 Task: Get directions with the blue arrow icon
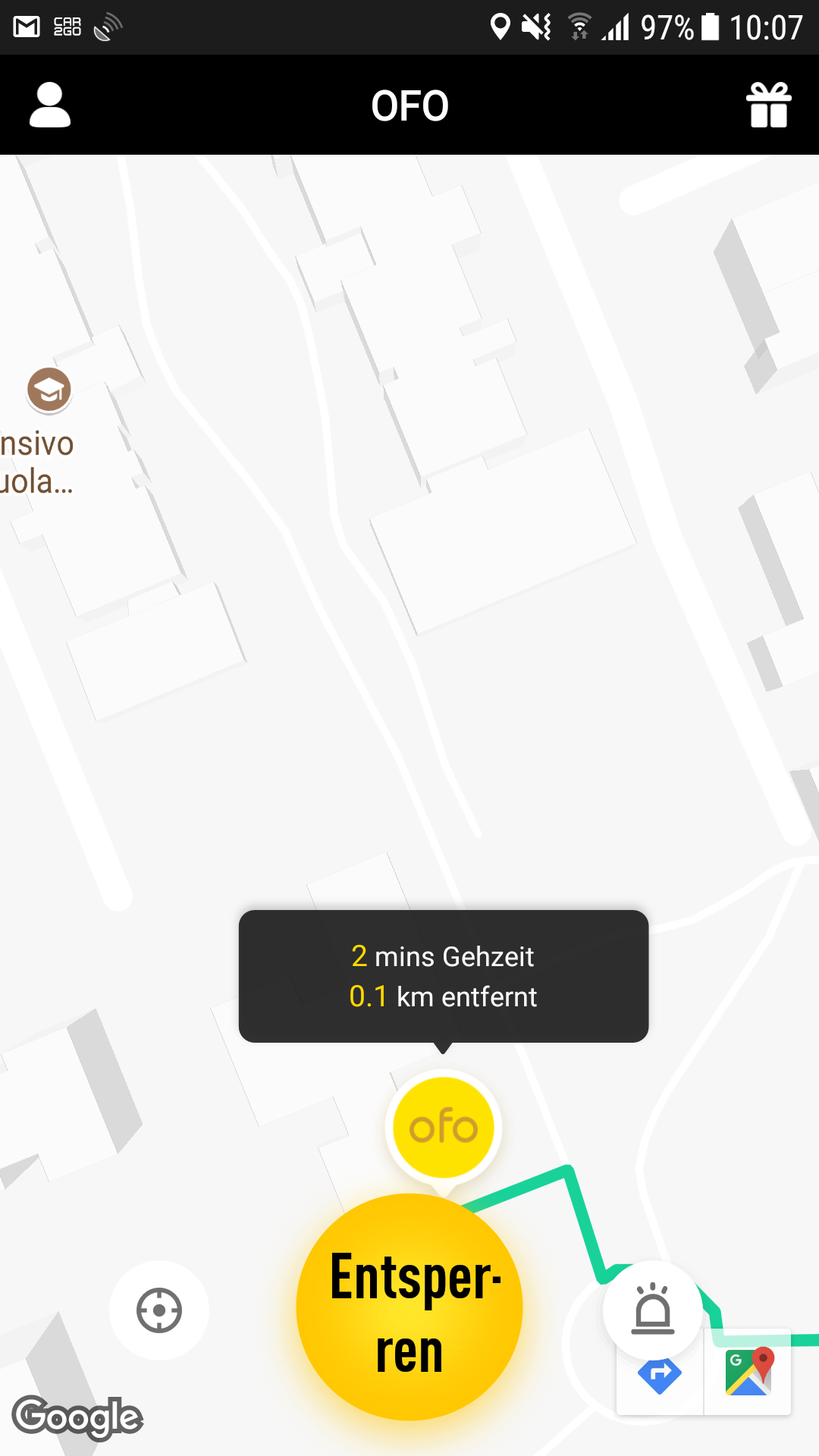(660, 1376)
